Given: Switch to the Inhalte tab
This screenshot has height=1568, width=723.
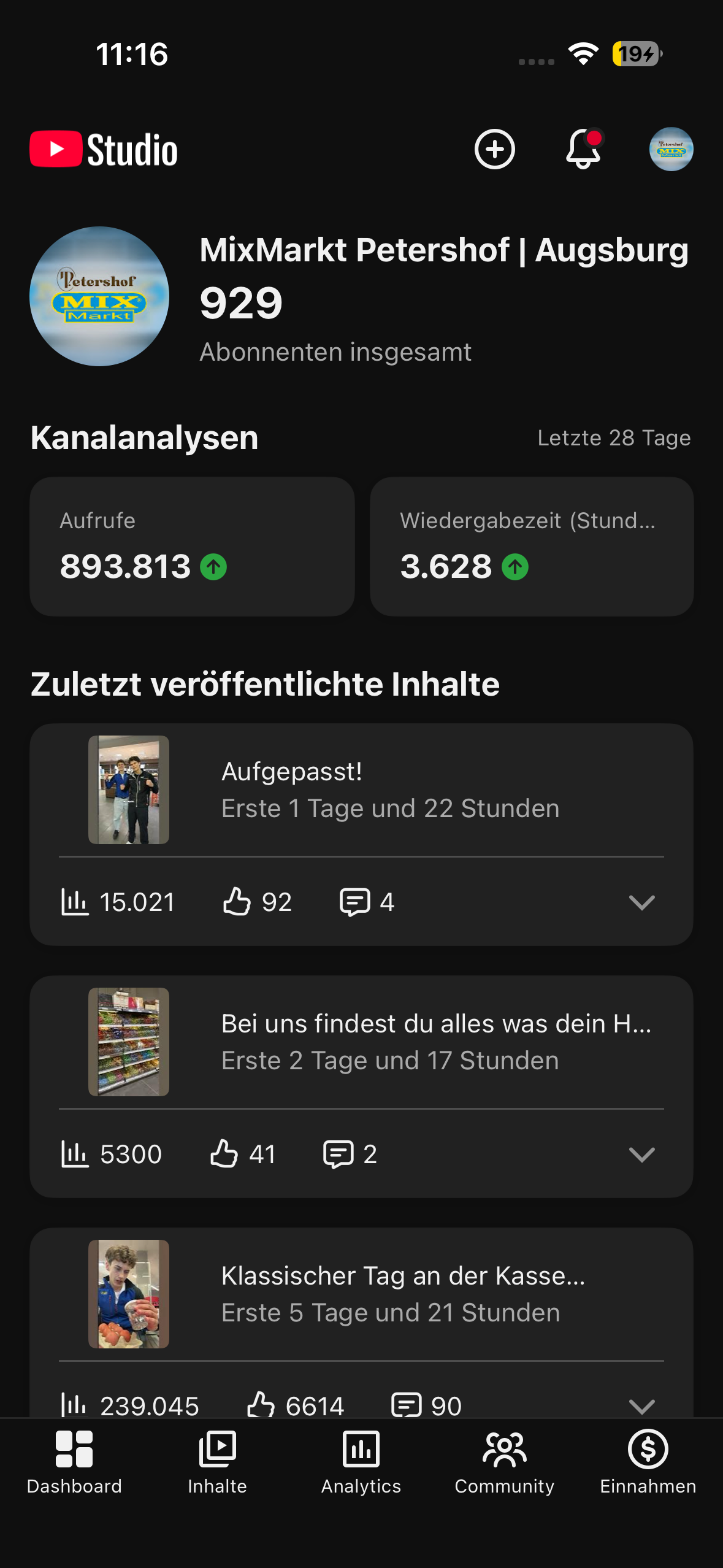Looking at the screenshot, I should click(x=217, y=1462).
